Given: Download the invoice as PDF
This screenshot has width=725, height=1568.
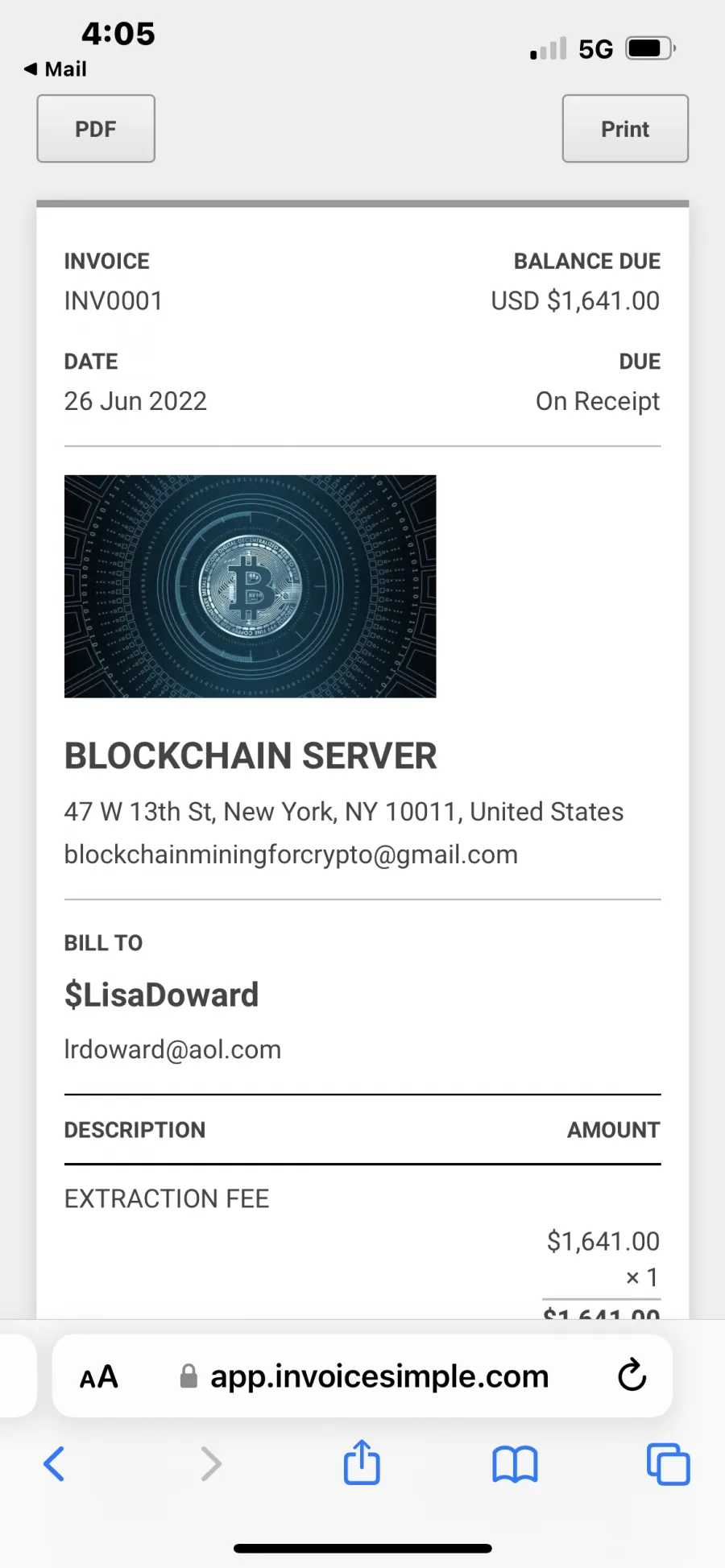Looking at the screenshot, I should coord(96,129).
